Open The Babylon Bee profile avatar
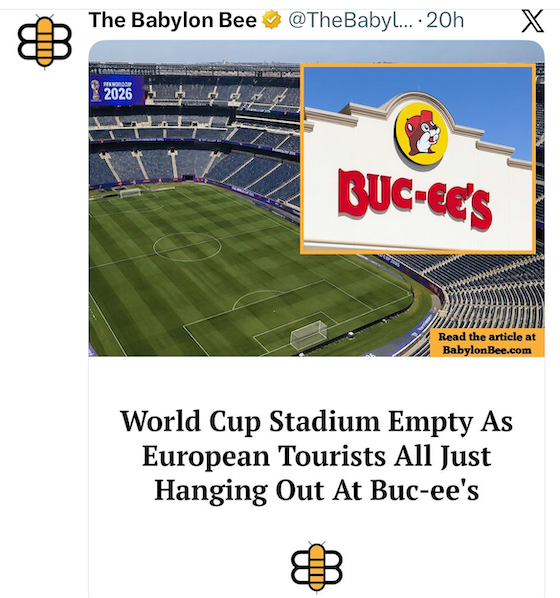 45,41
